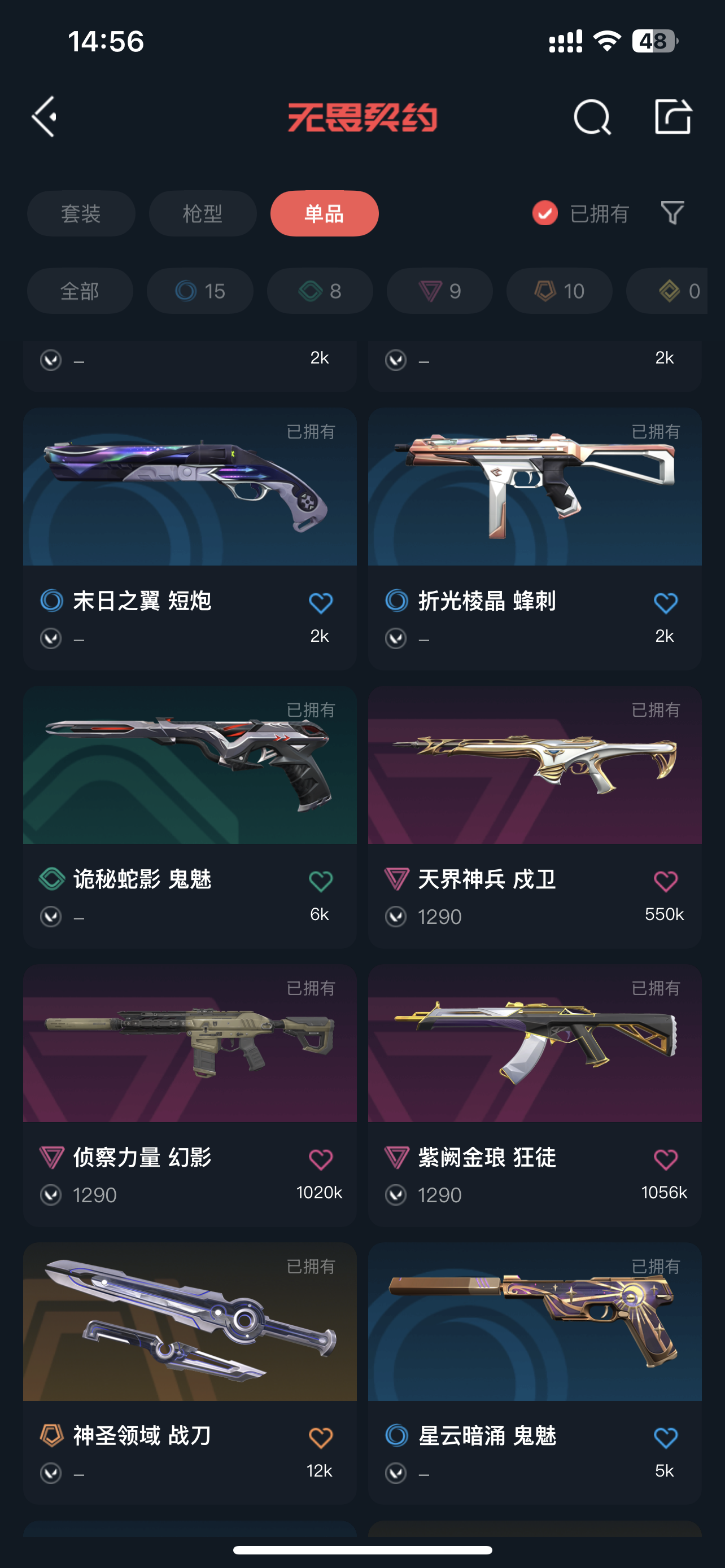Favorite the 天界神兵 戍卫 skin
This screenshot has width=725, height=1568.
[x=665, y=881]
